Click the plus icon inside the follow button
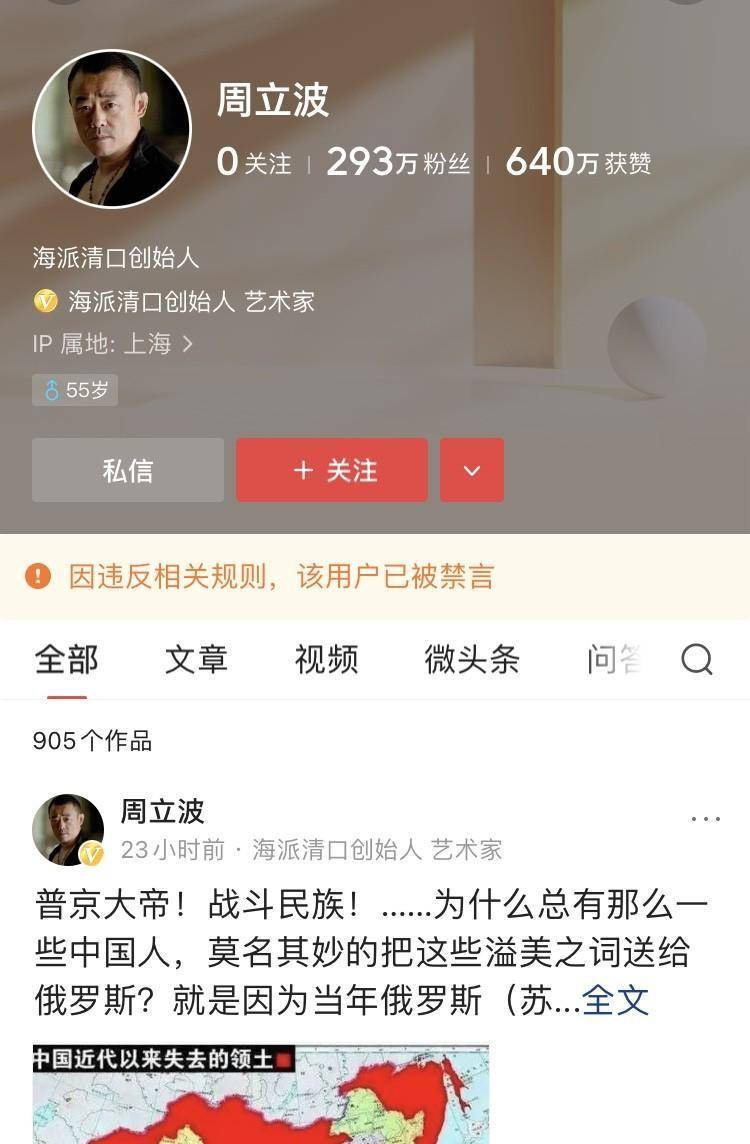The width and height of the screenshot is (750, 1144). [x=301, y=470]
